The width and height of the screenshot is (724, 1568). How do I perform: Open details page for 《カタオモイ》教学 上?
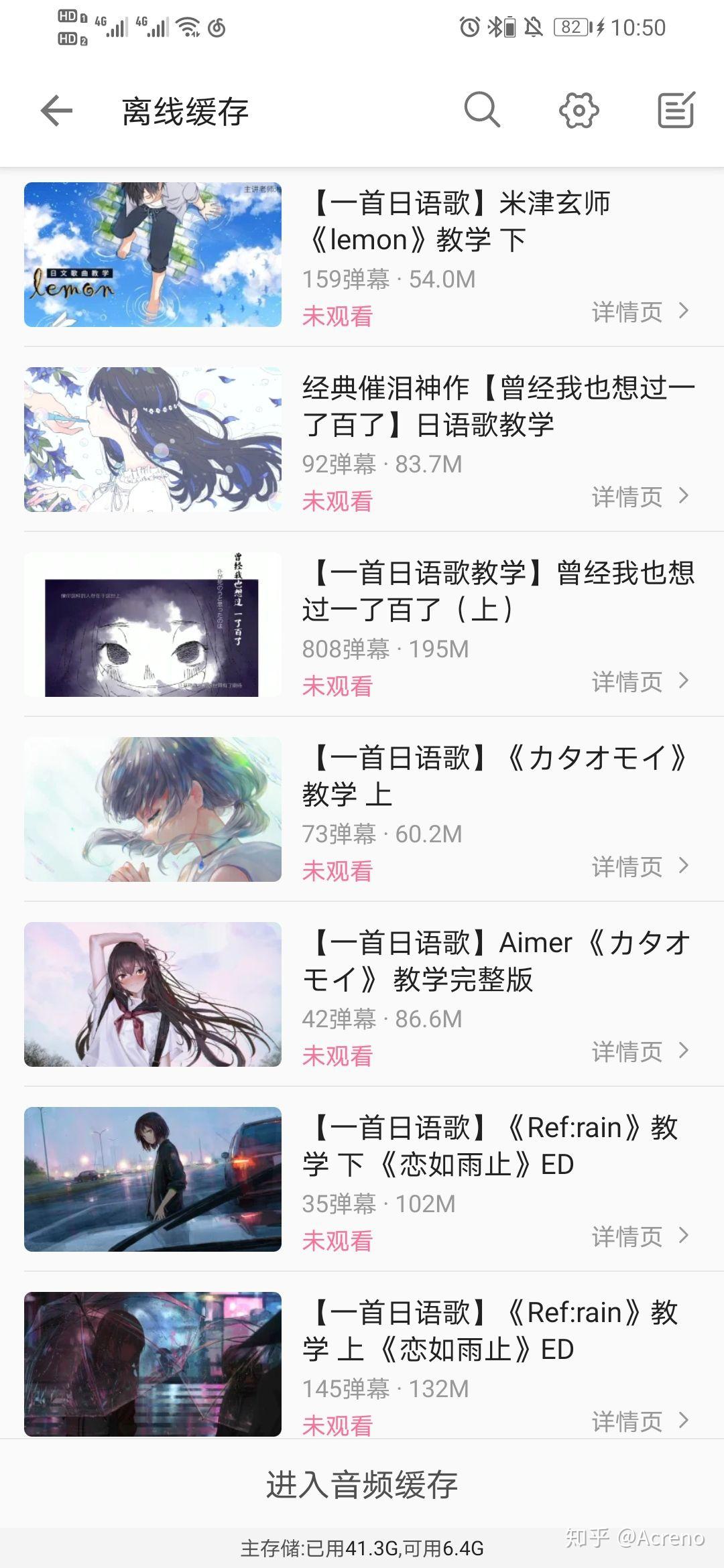(640, 866)
